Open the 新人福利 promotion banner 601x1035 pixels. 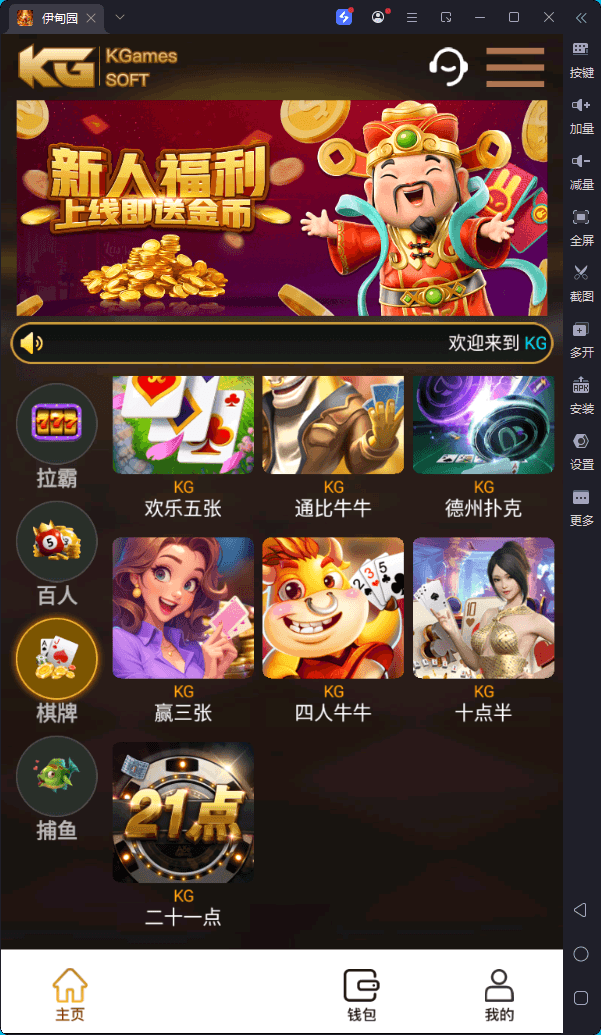coord(282,207)
